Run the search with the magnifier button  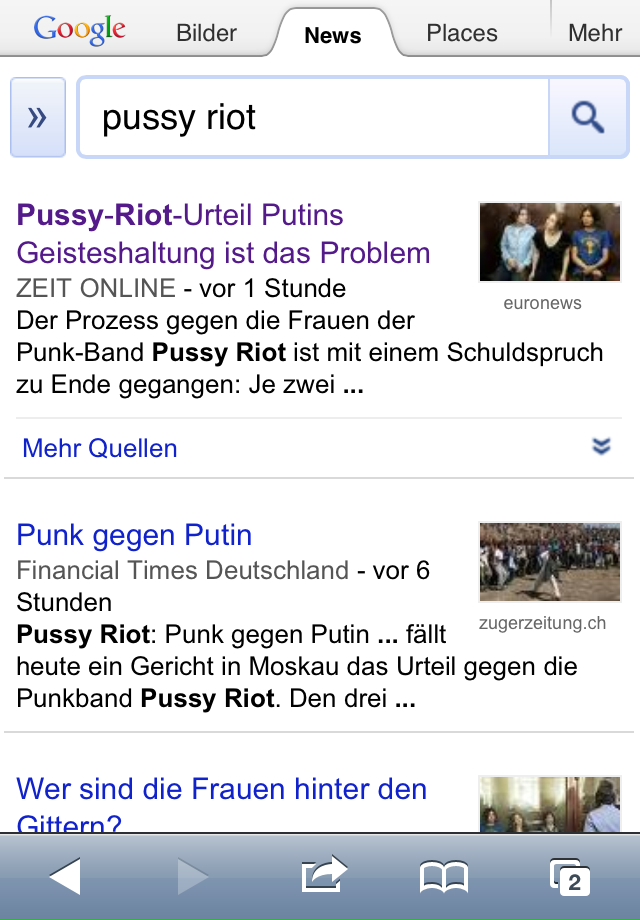(x=588, y=118)
